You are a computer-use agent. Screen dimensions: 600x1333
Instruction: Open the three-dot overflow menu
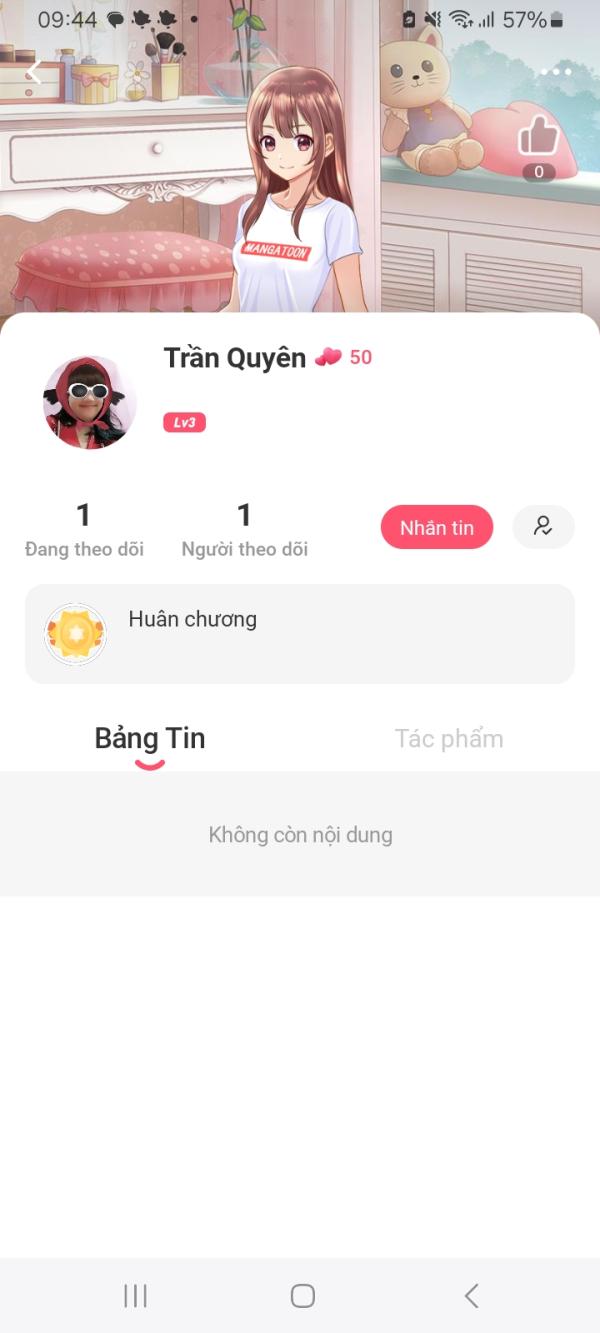point(556,72)
